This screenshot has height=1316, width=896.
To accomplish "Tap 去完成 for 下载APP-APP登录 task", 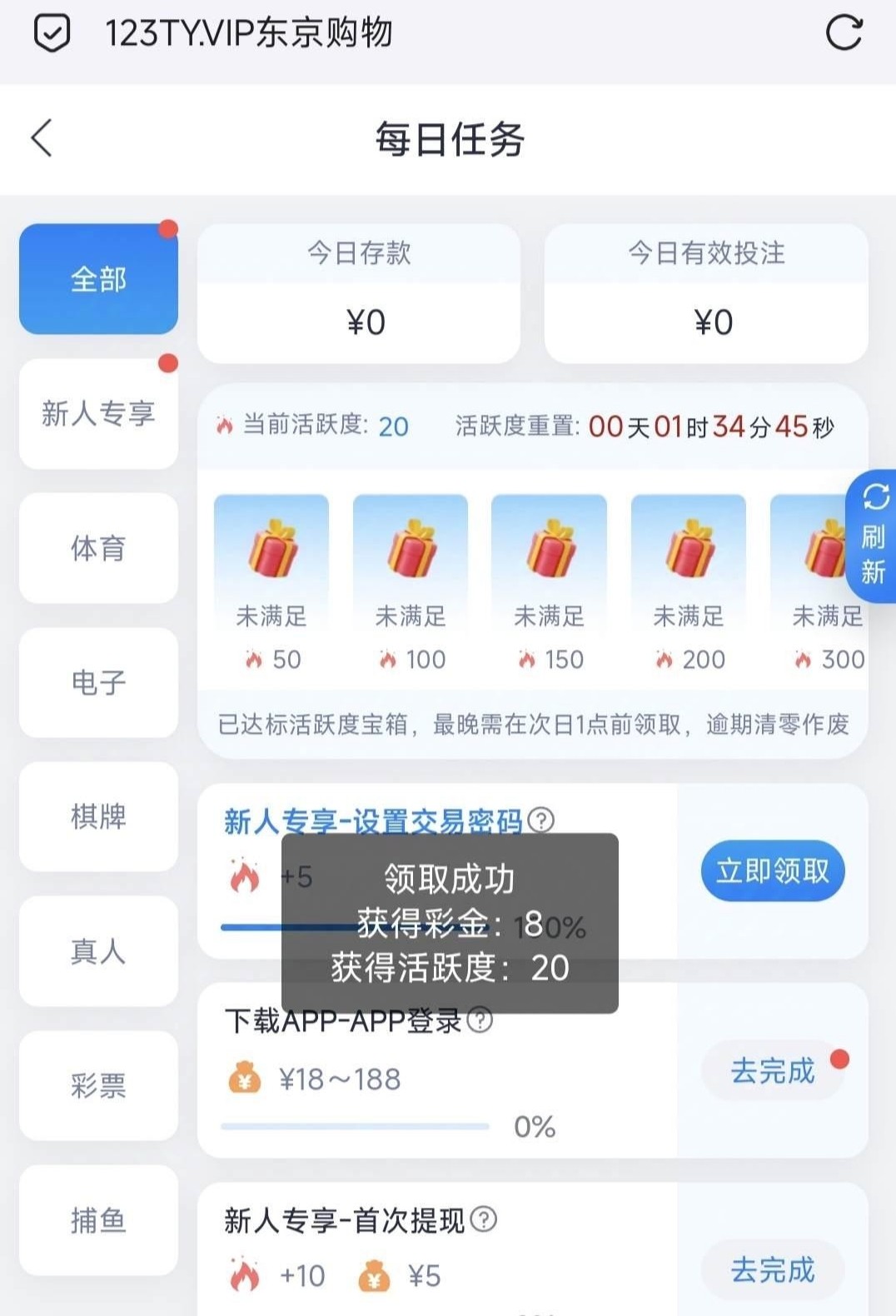I will click(x=772, y=1071).
